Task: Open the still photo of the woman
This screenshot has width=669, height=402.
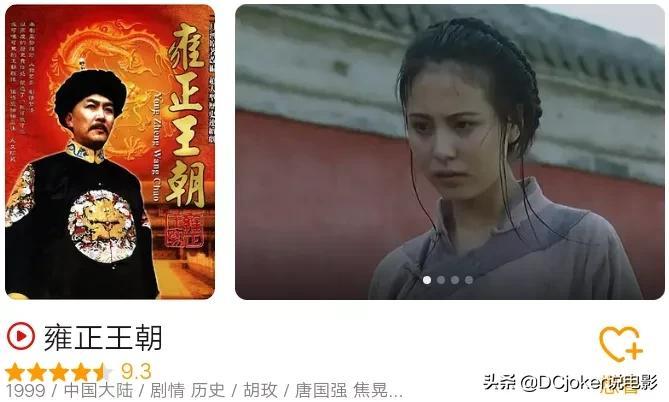Action: point(450,152)
